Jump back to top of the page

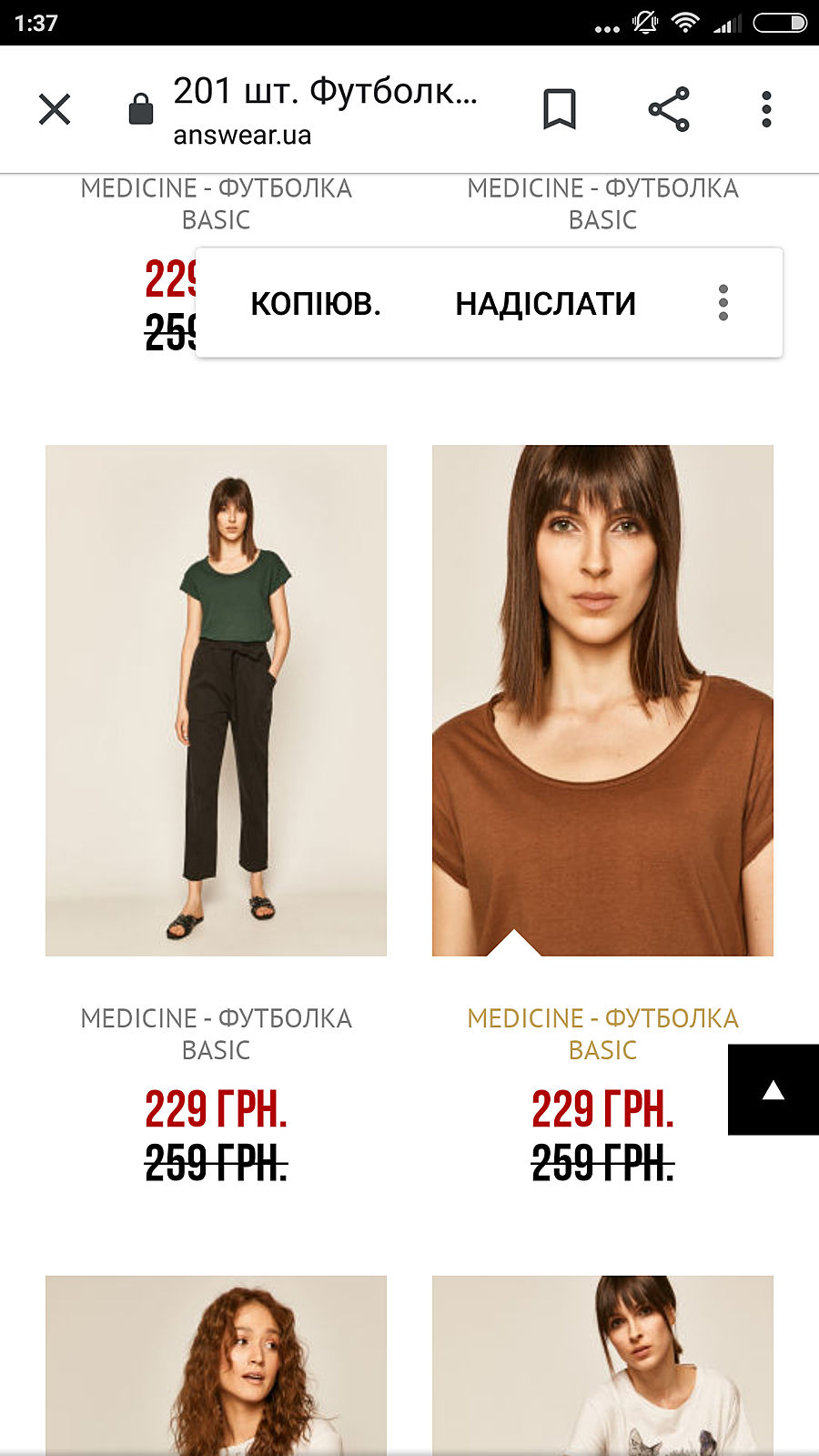coord(773,1089)
